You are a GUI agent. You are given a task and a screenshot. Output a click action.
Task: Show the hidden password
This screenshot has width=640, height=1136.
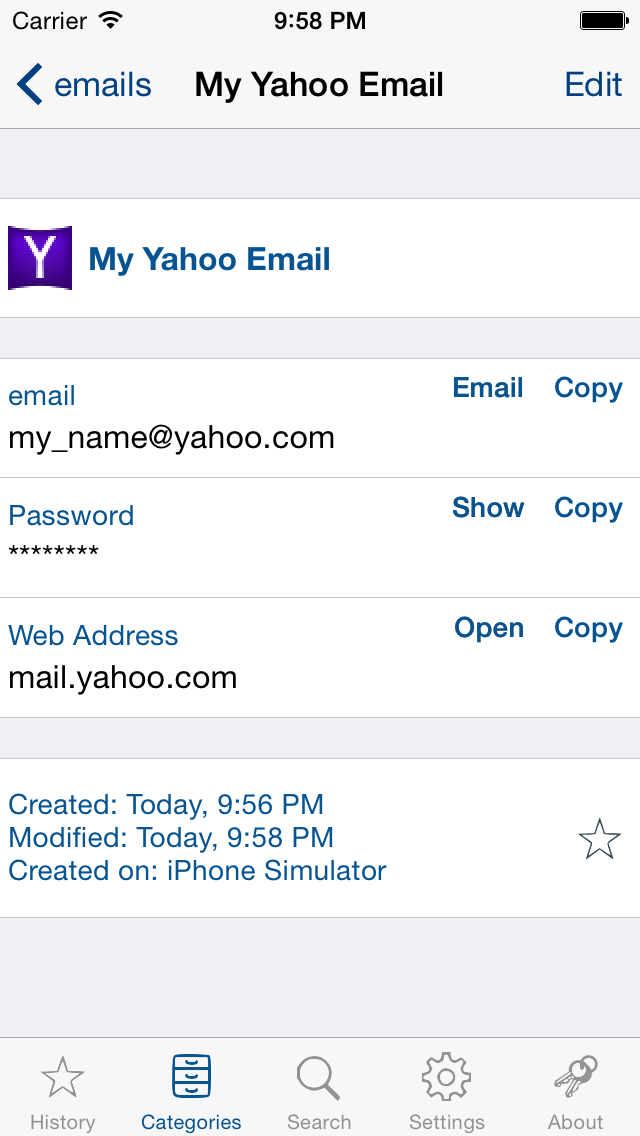(488, 508)
